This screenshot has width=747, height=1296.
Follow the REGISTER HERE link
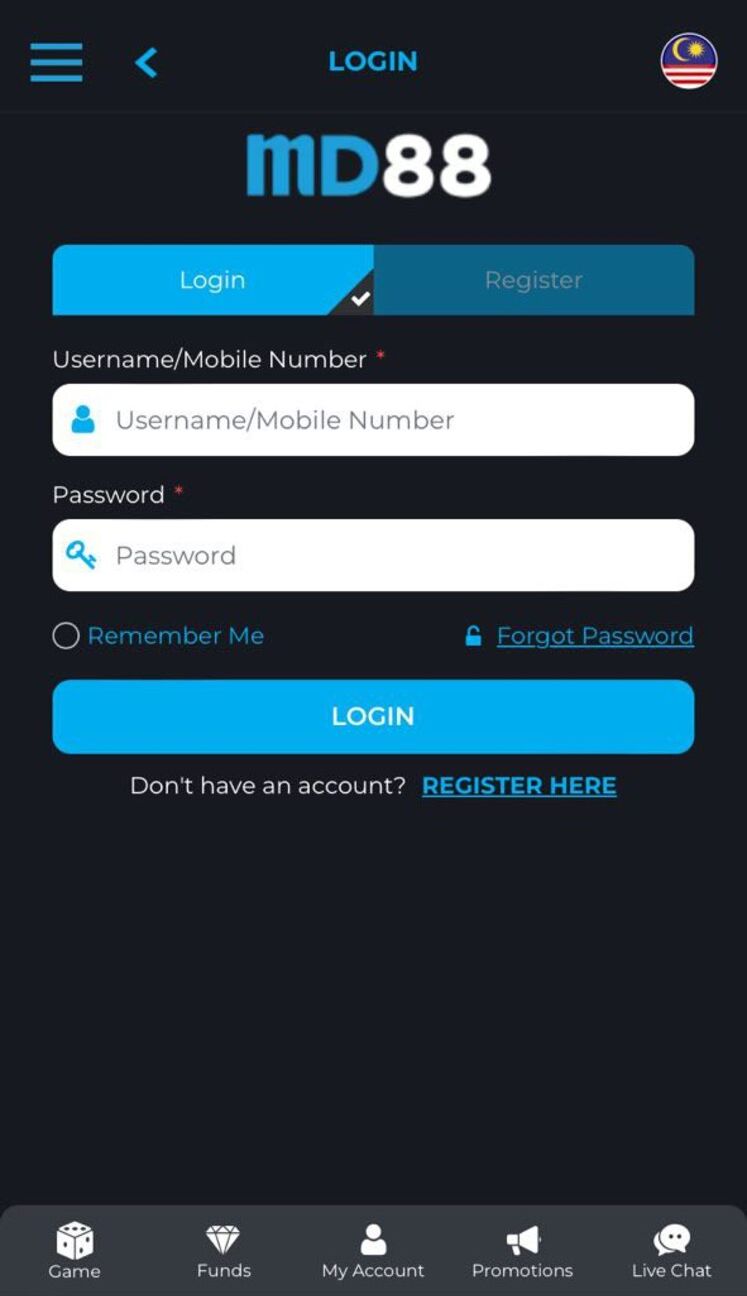click(519, 786)
